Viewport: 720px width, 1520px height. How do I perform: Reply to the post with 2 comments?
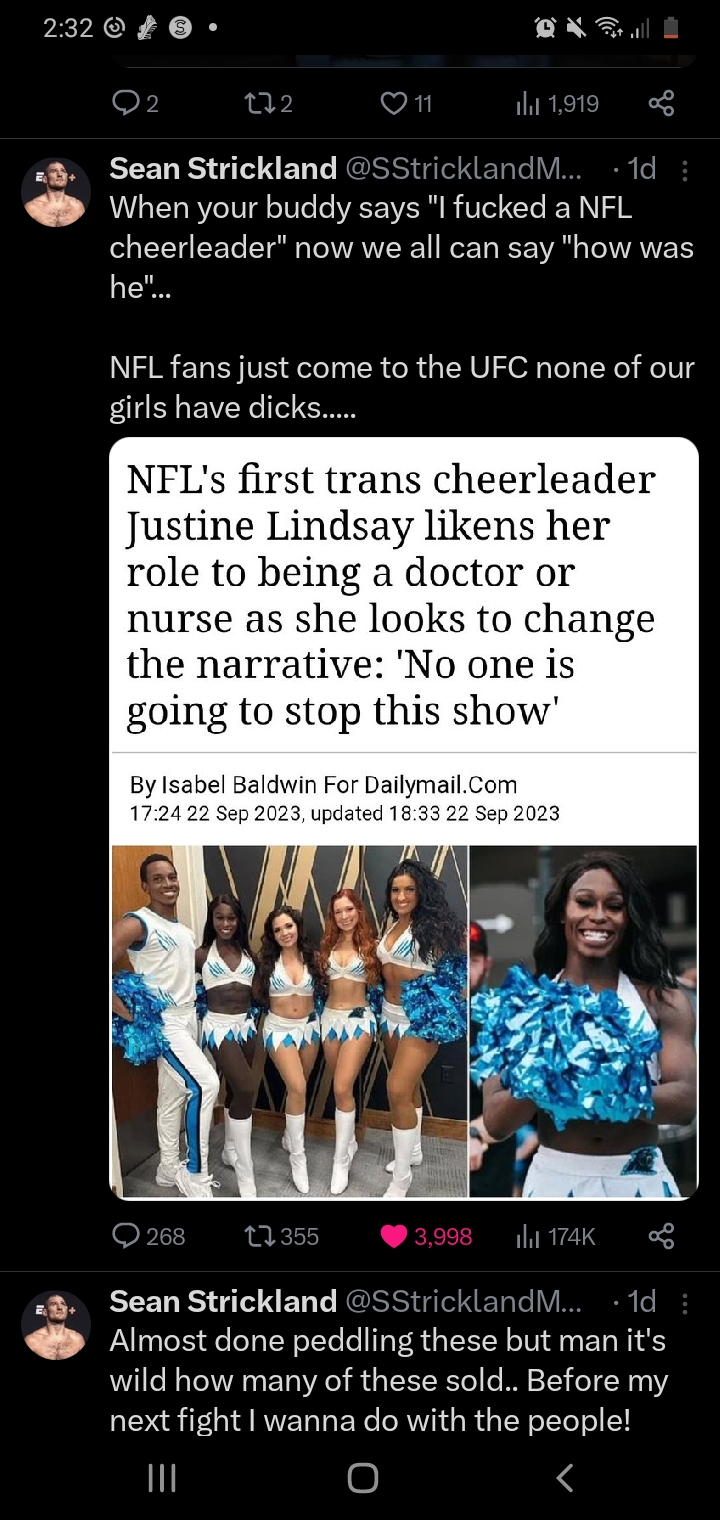tap(135, 103)
